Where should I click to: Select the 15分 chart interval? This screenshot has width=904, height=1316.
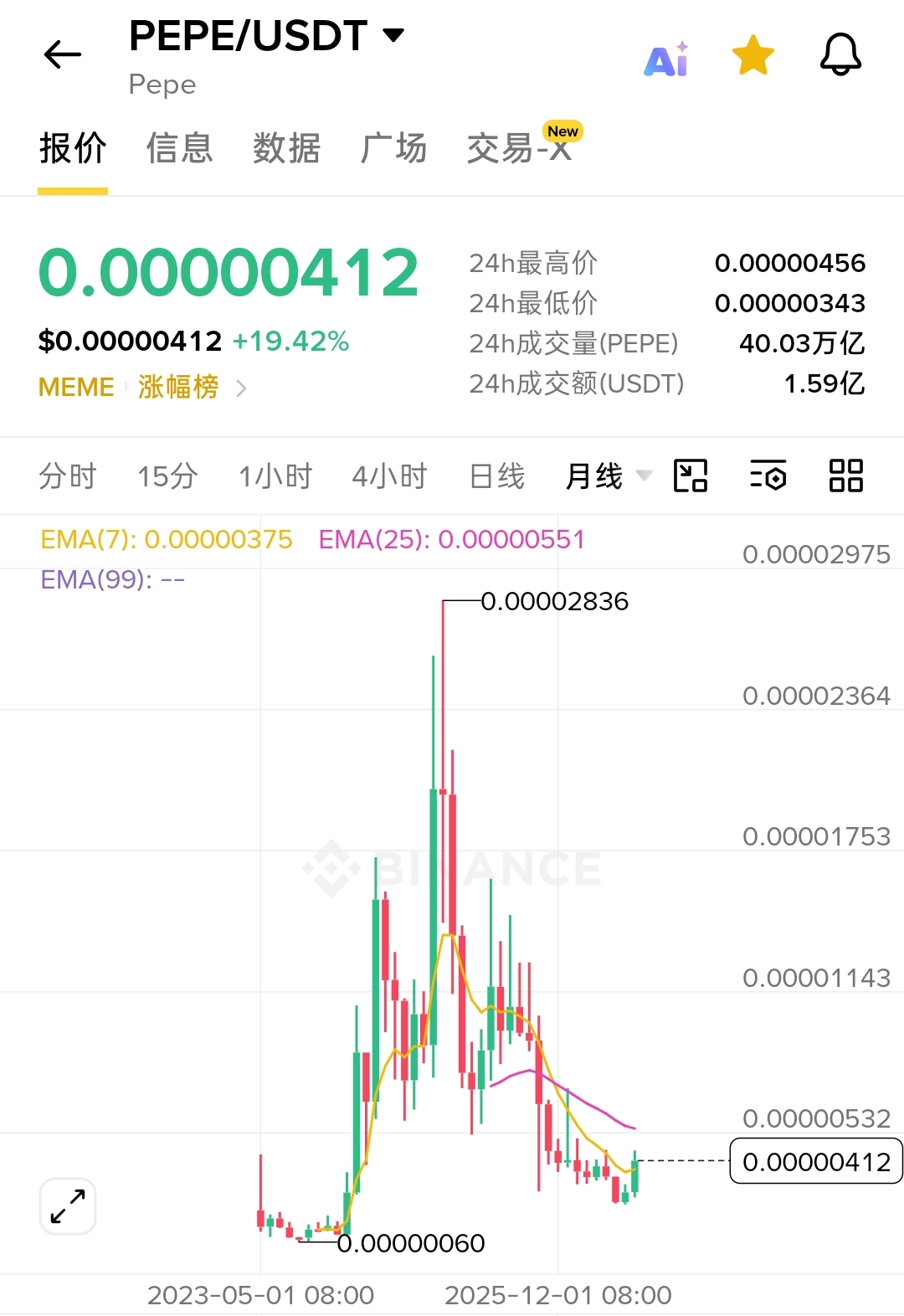pos(167,476)
